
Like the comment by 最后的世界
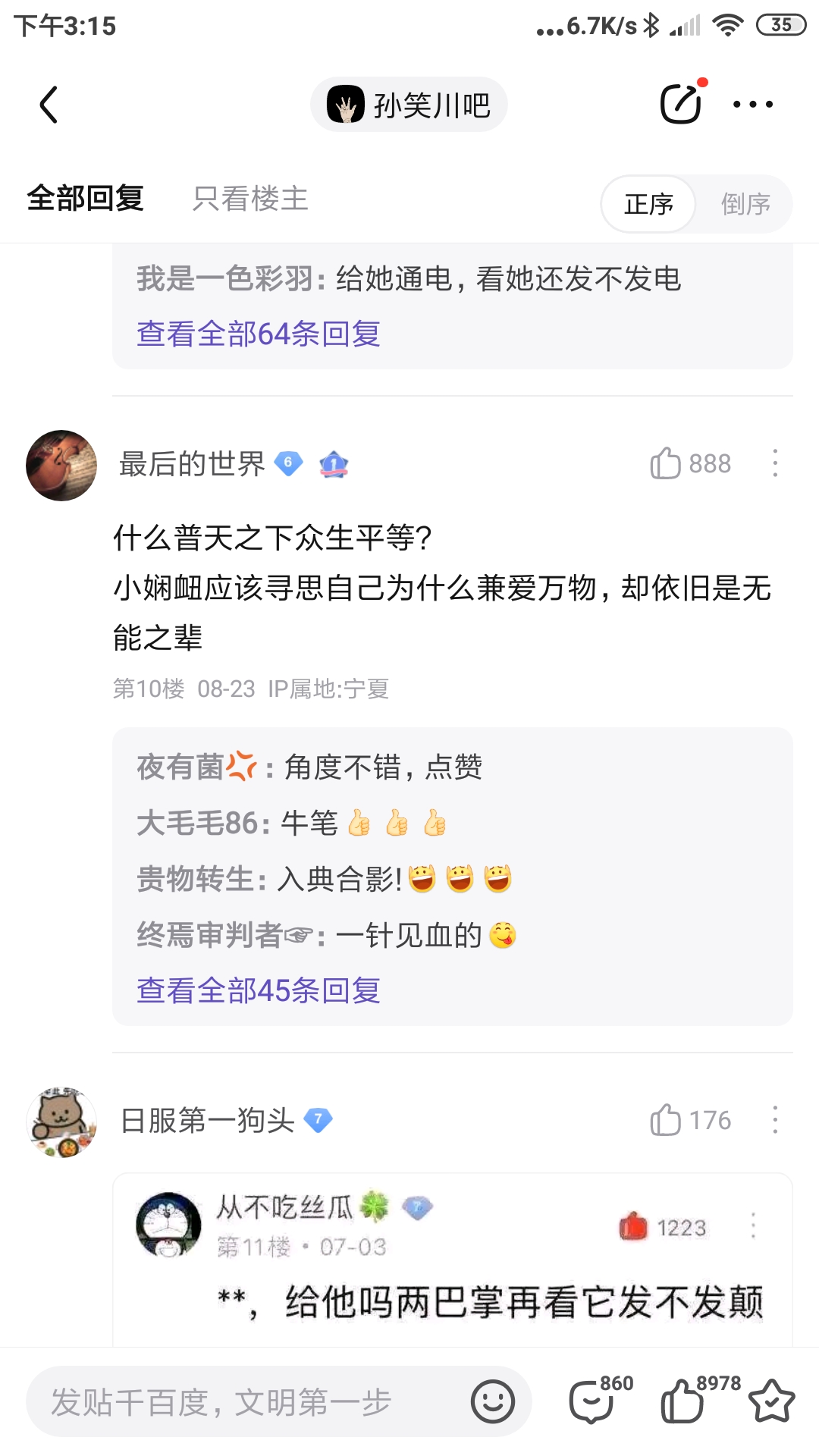click(x=666, y=463)
